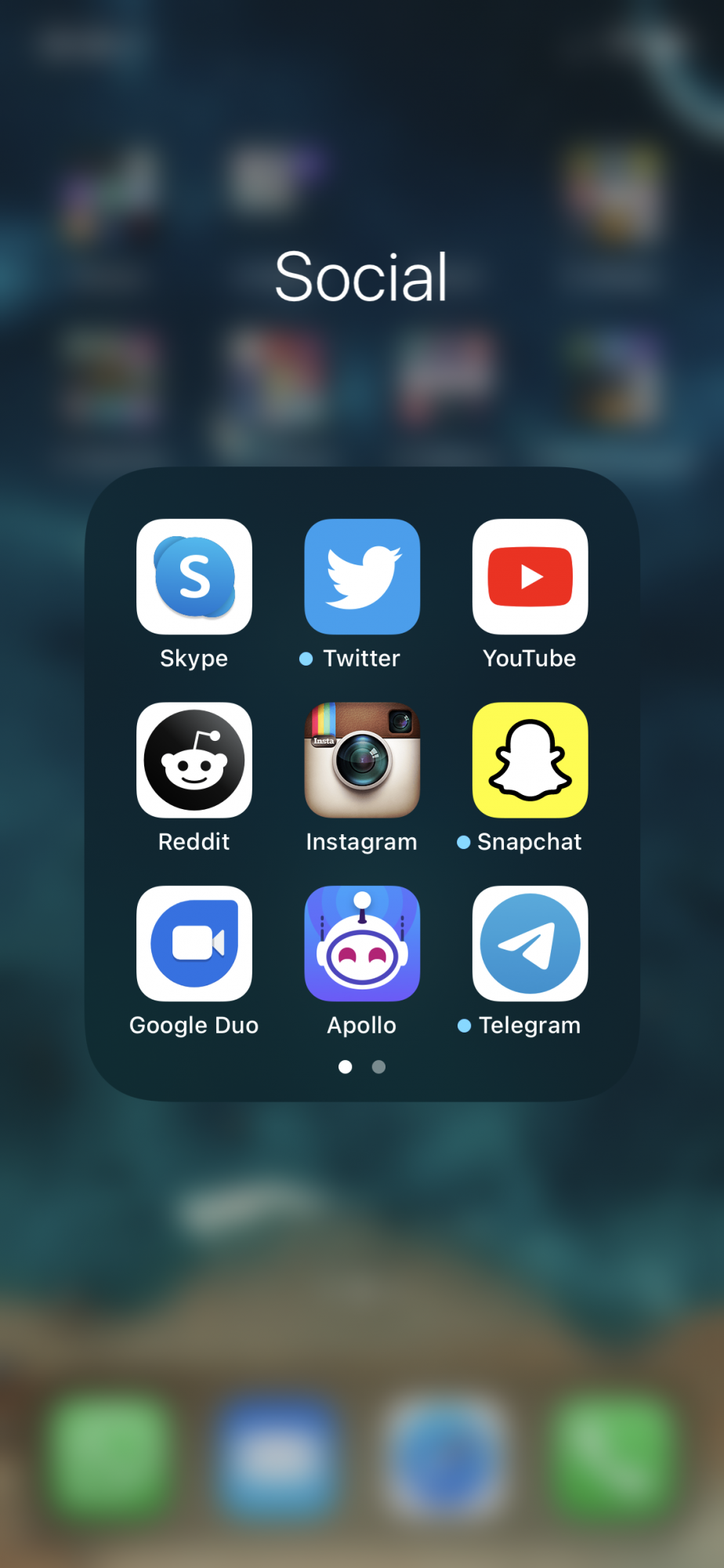The height and width of the screenshot is (1568, 724).
Task: Open YouTube
Action: tap(530, 577)
